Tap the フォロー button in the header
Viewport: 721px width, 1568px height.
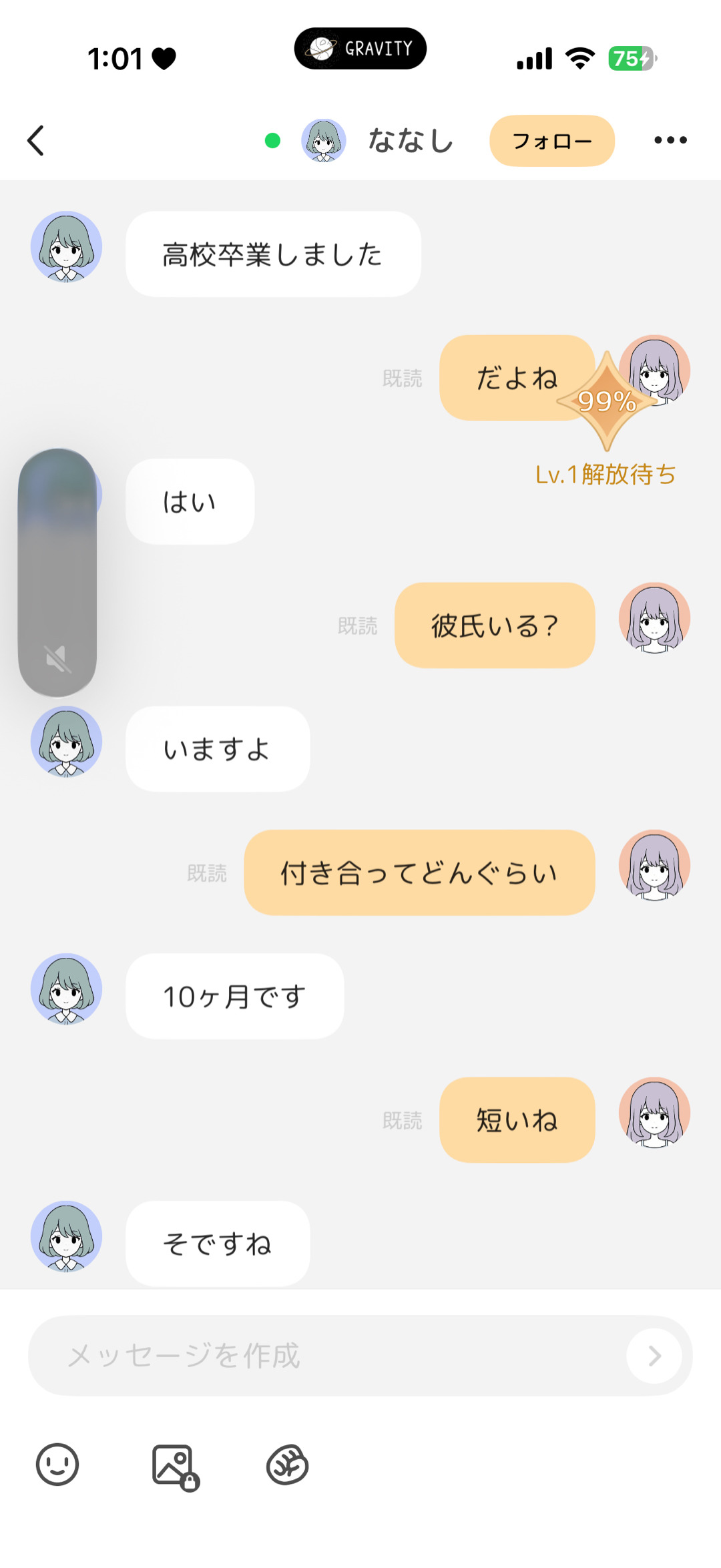pos(551,141)
